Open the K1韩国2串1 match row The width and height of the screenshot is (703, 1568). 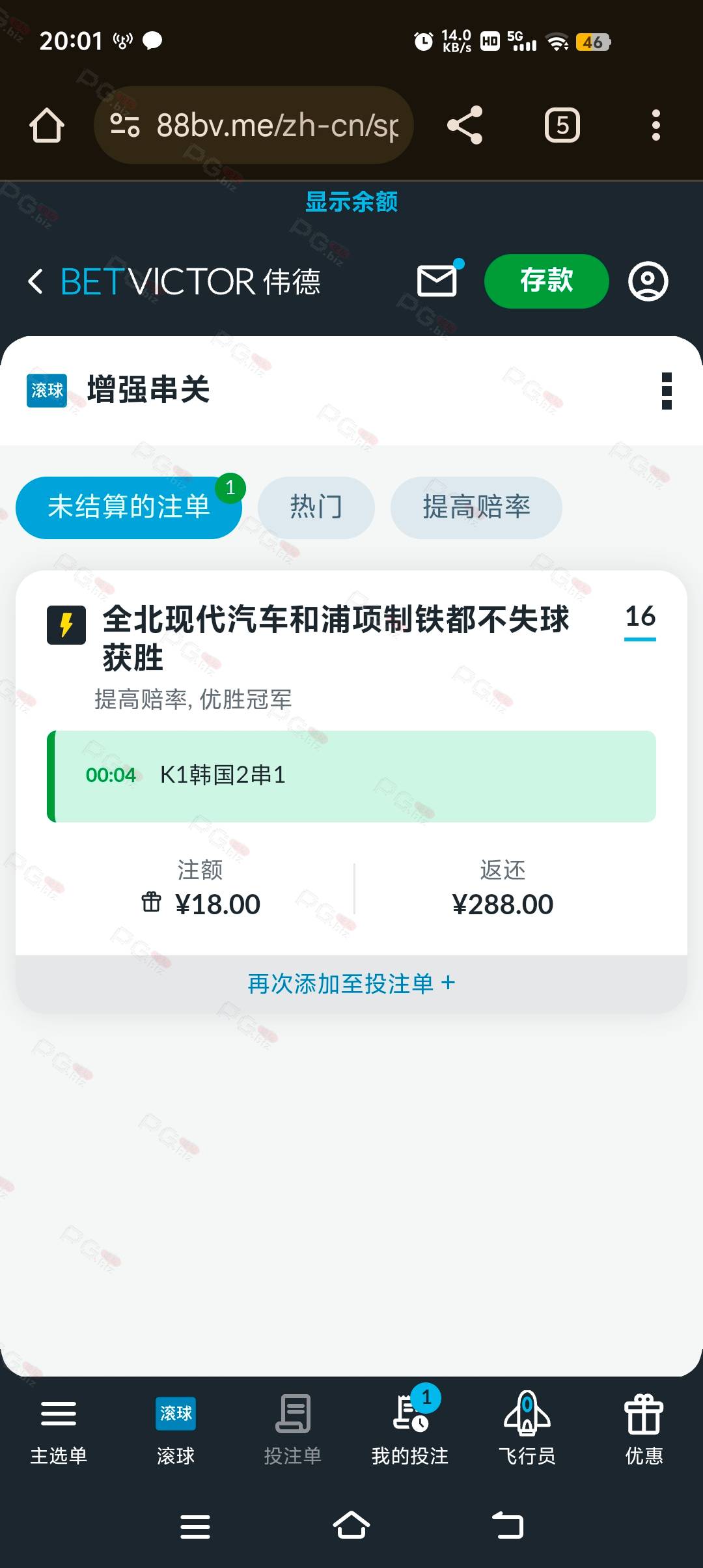click(x=351, y=776)
